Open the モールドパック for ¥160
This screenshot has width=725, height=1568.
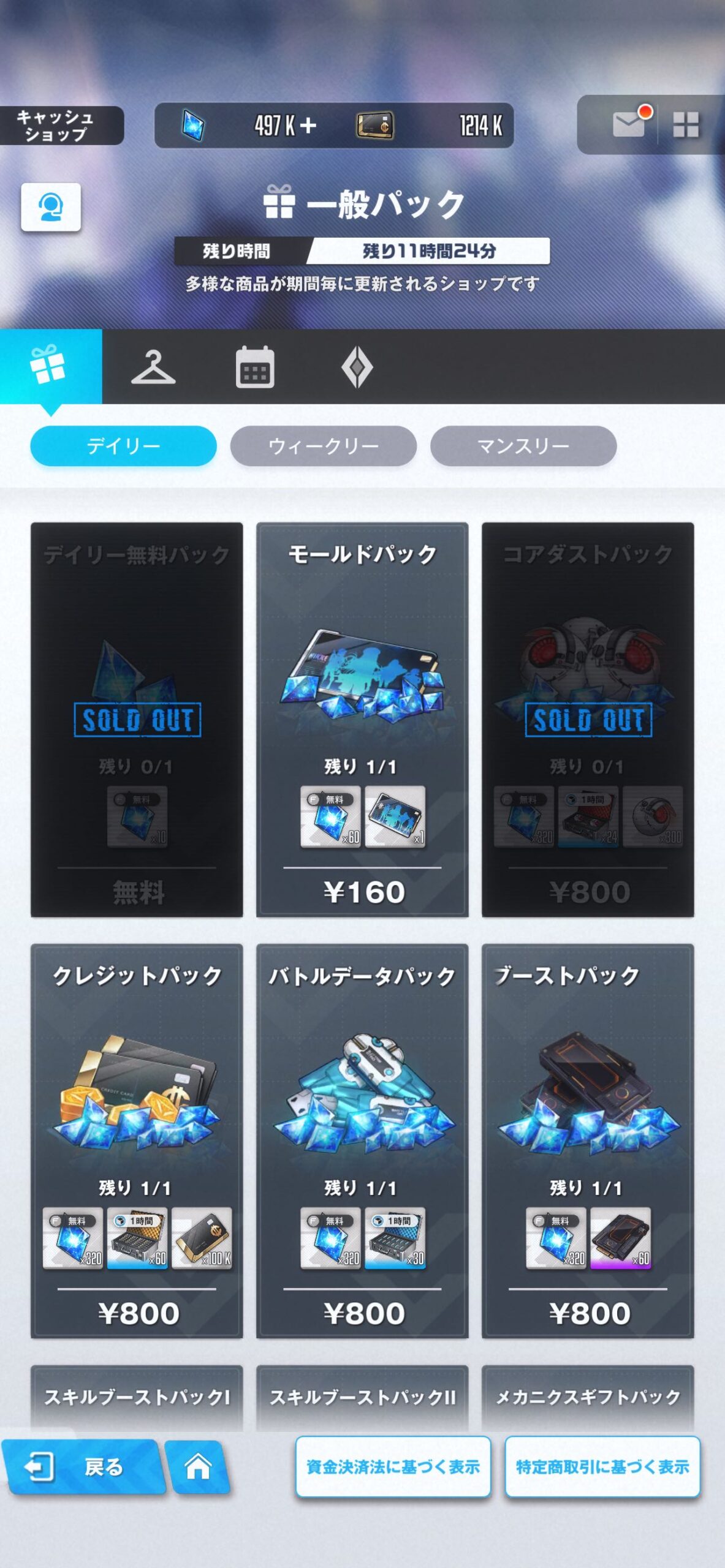(362, 719)
